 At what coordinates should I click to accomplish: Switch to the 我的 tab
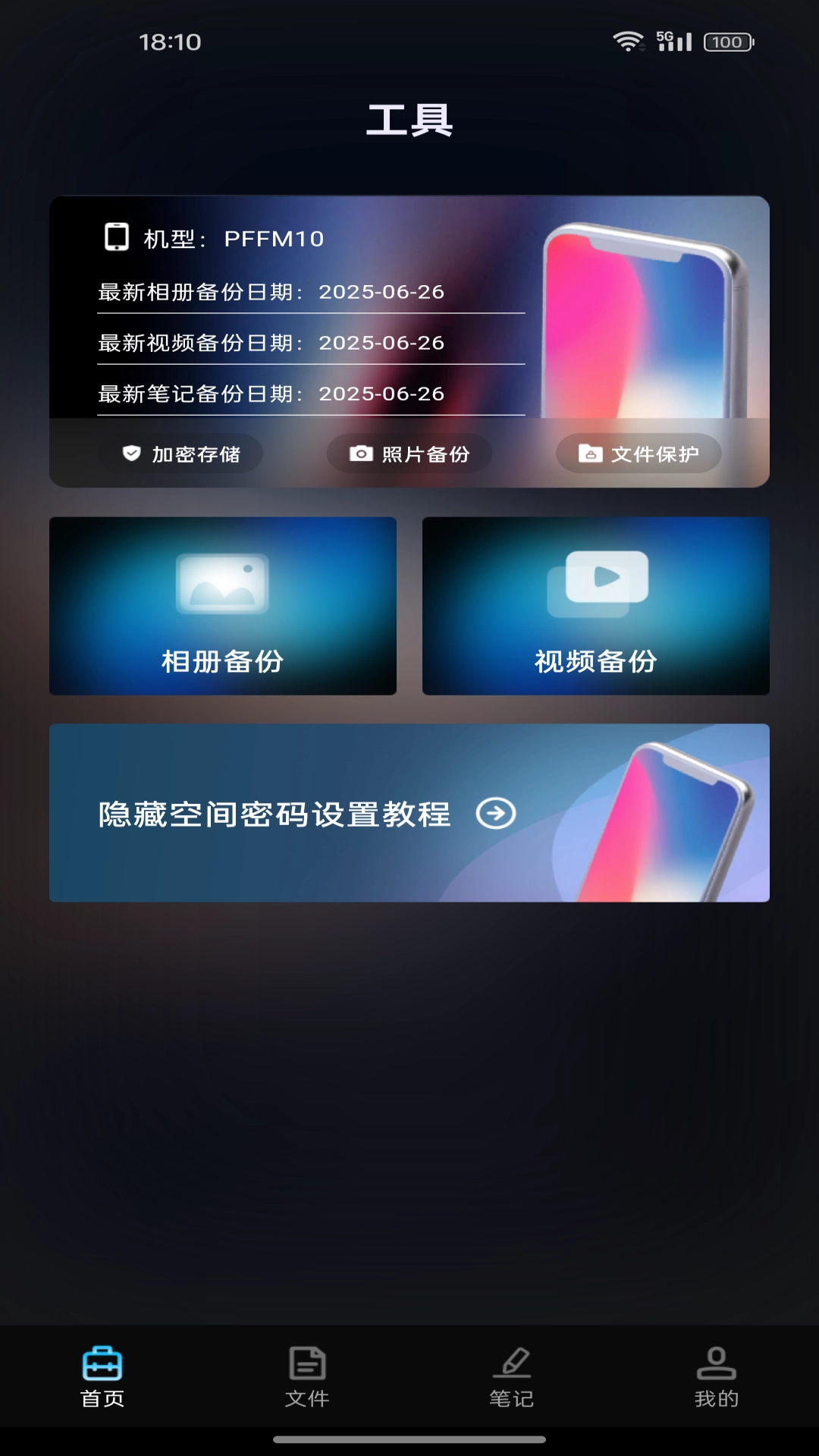pos(717,1377)
